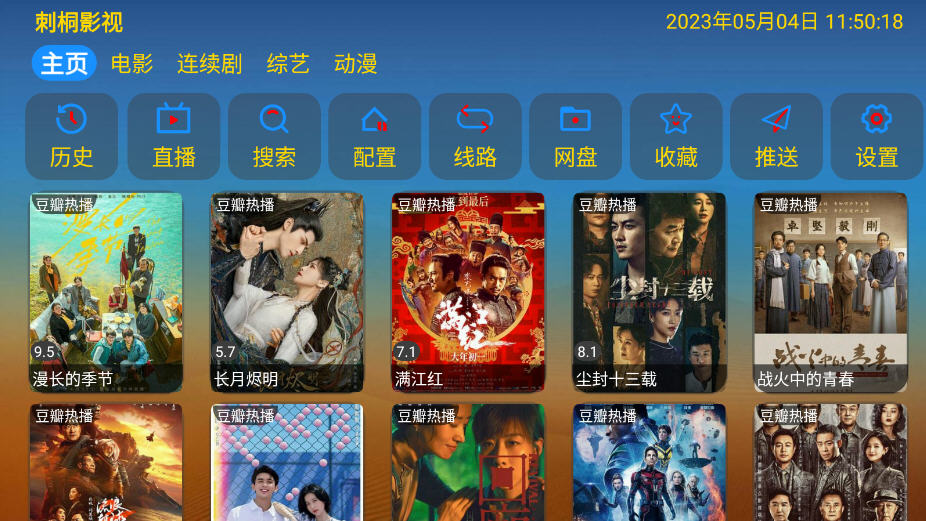Switch 线路 playback line

coord(475,136)
